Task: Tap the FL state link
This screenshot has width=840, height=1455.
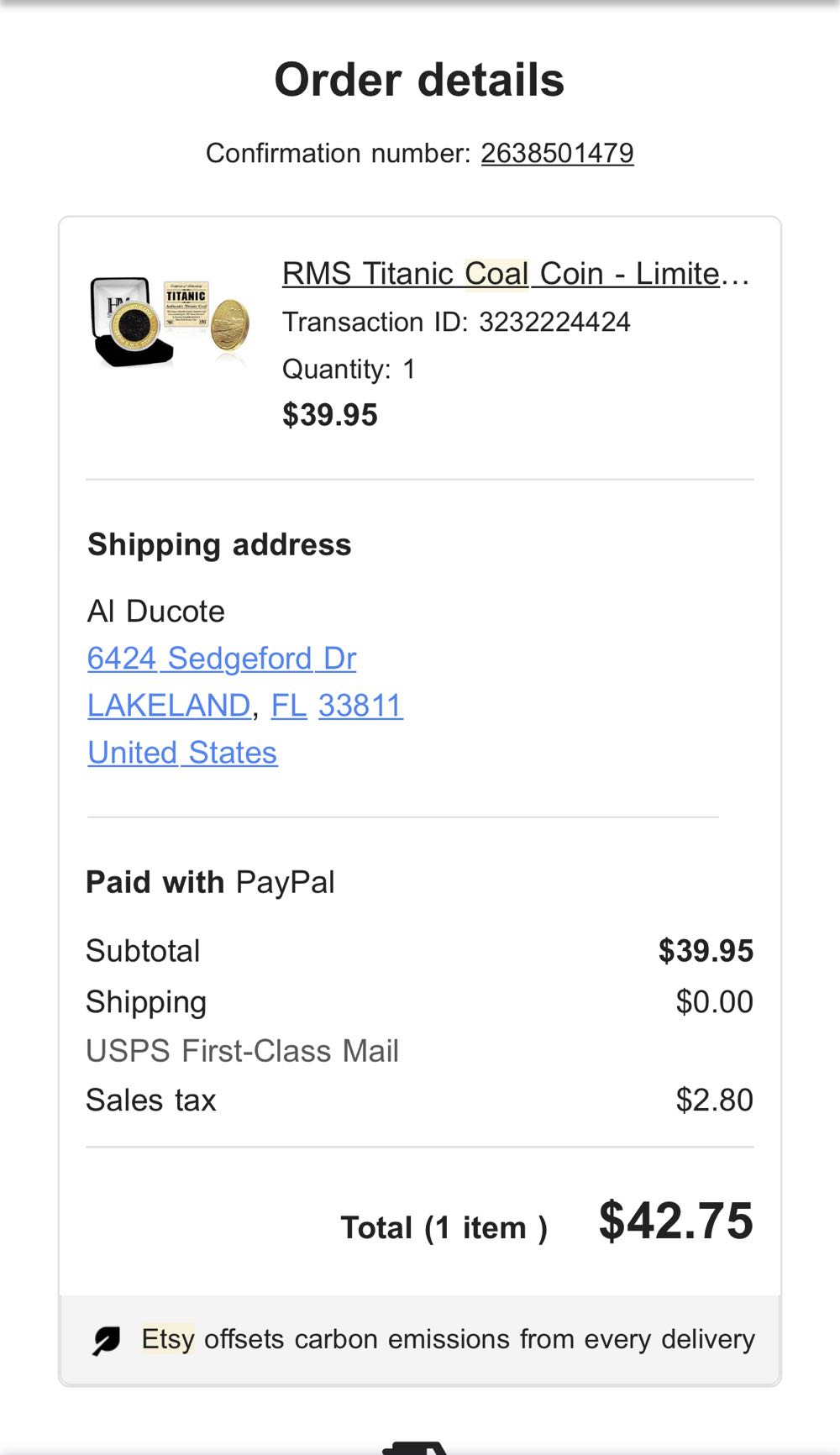Action: (x=289, y=706)
